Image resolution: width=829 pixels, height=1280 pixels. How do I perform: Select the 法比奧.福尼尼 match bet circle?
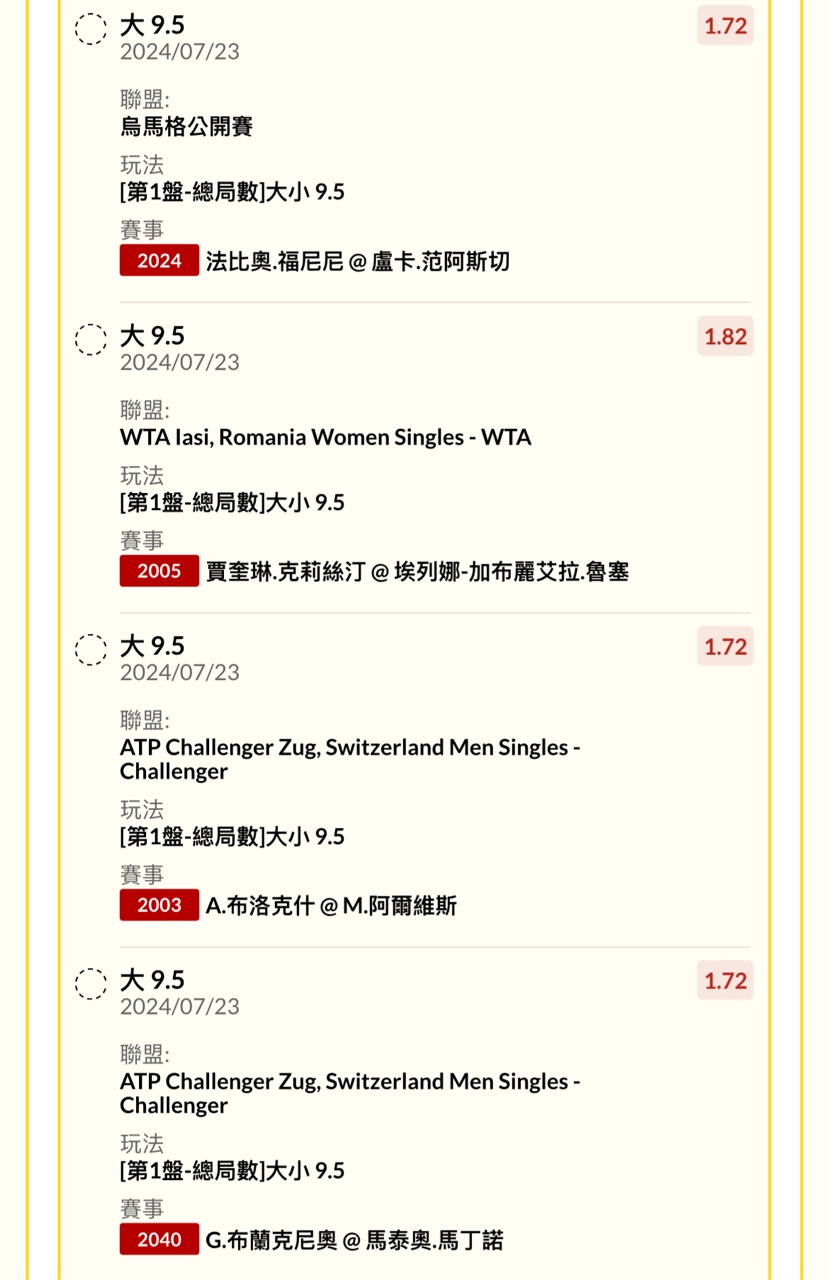(91, 29)
